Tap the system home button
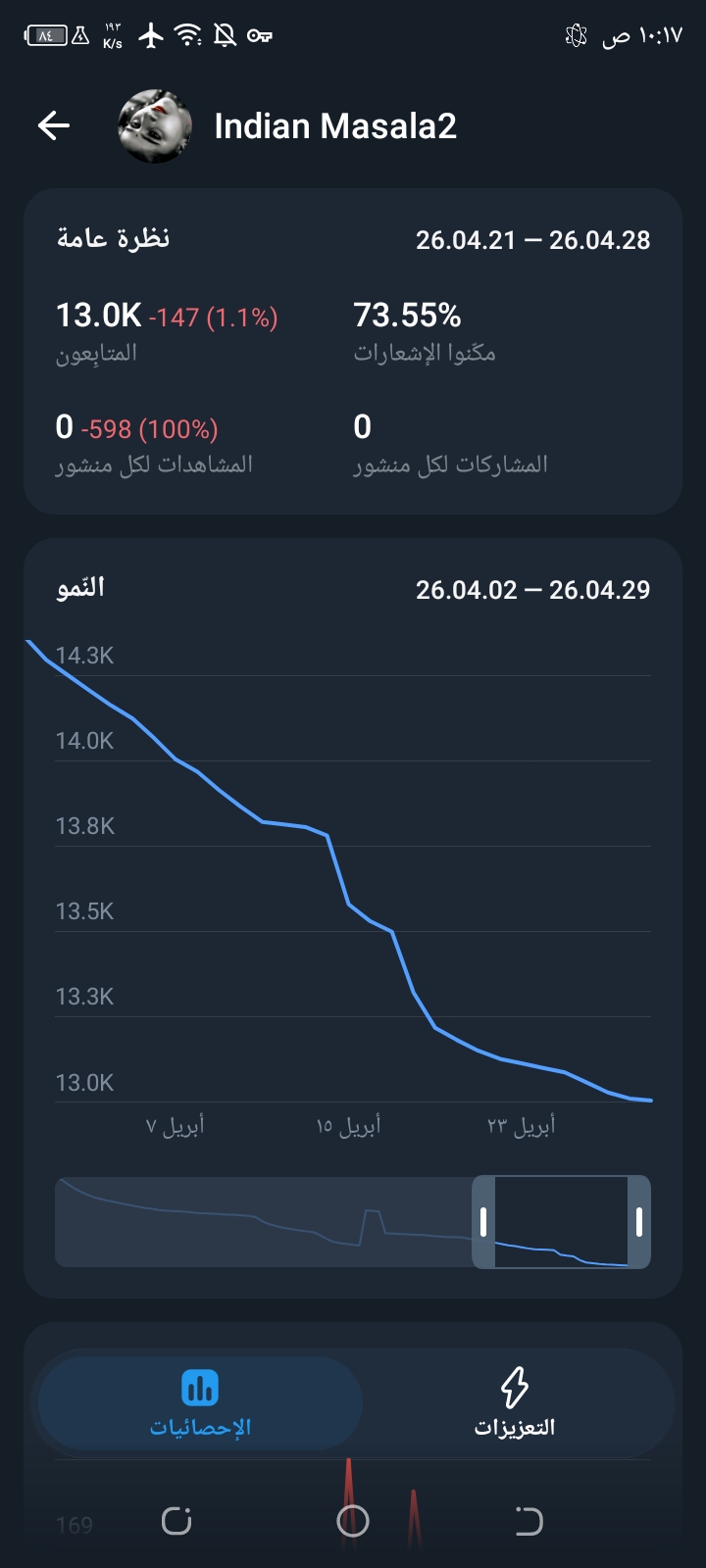706x1568 pixels. tap(353, 1521)
